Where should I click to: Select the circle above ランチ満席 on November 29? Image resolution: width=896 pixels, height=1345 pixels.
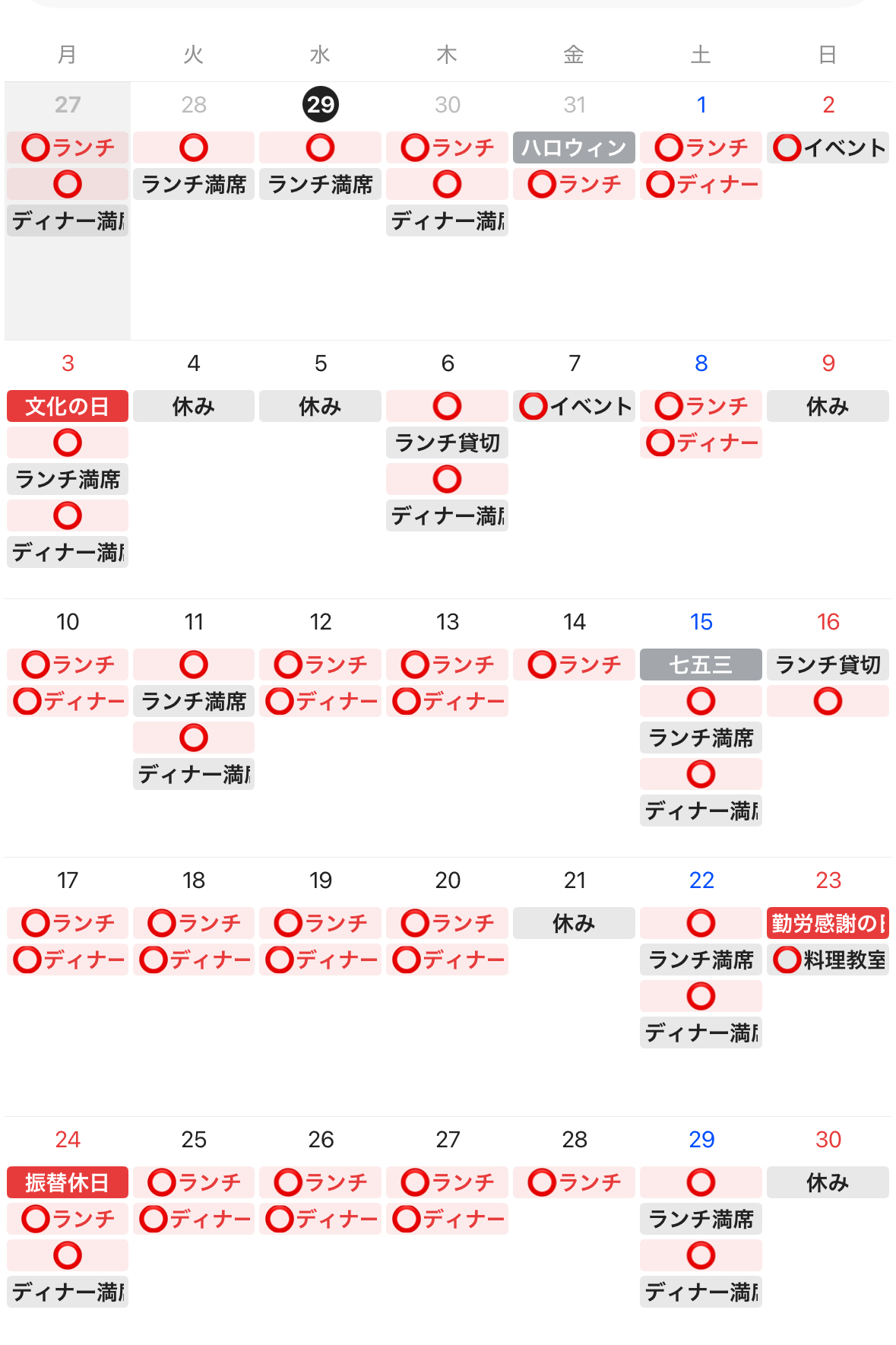click(x=700, y=1182)
